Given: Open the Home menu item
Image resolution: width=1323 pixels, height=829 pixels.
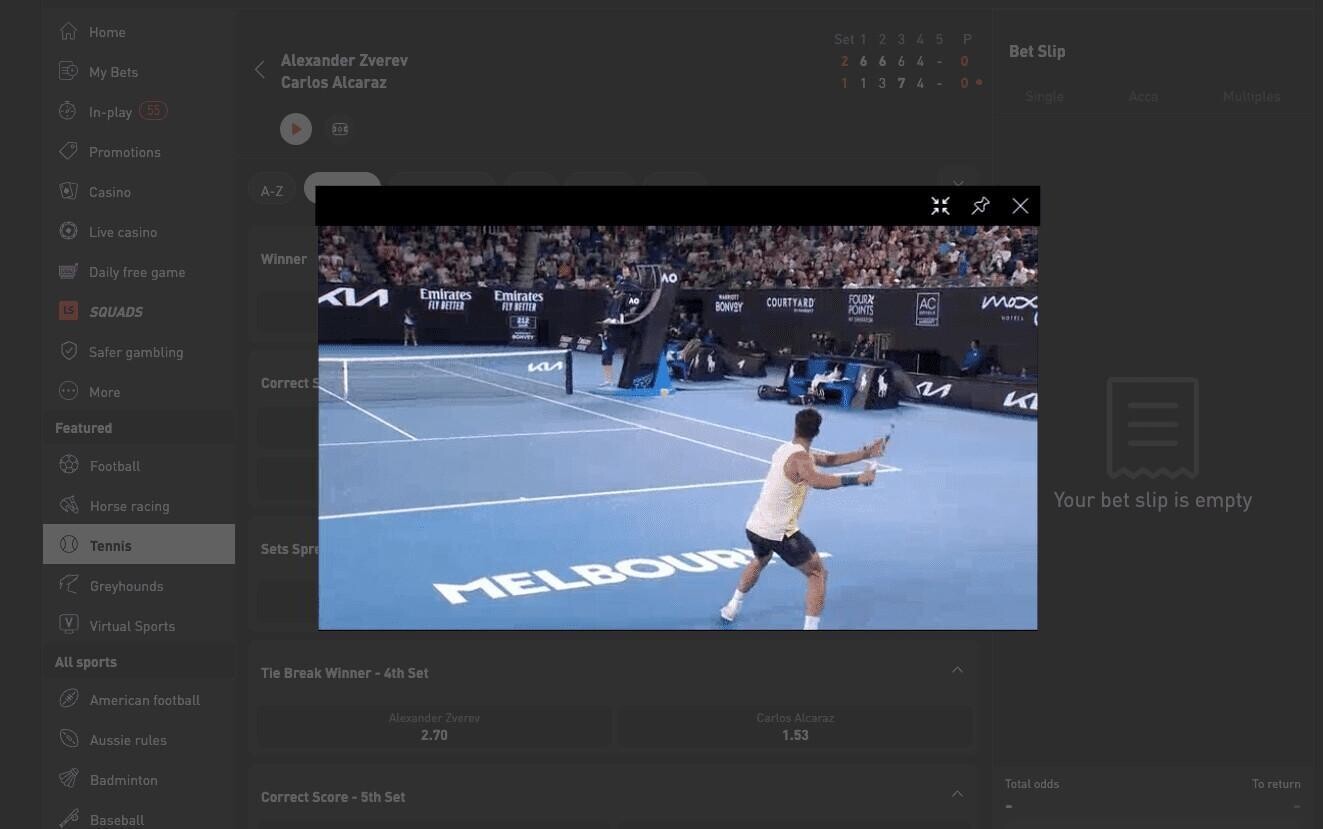Looking at the screenshot, I should 107,32.
